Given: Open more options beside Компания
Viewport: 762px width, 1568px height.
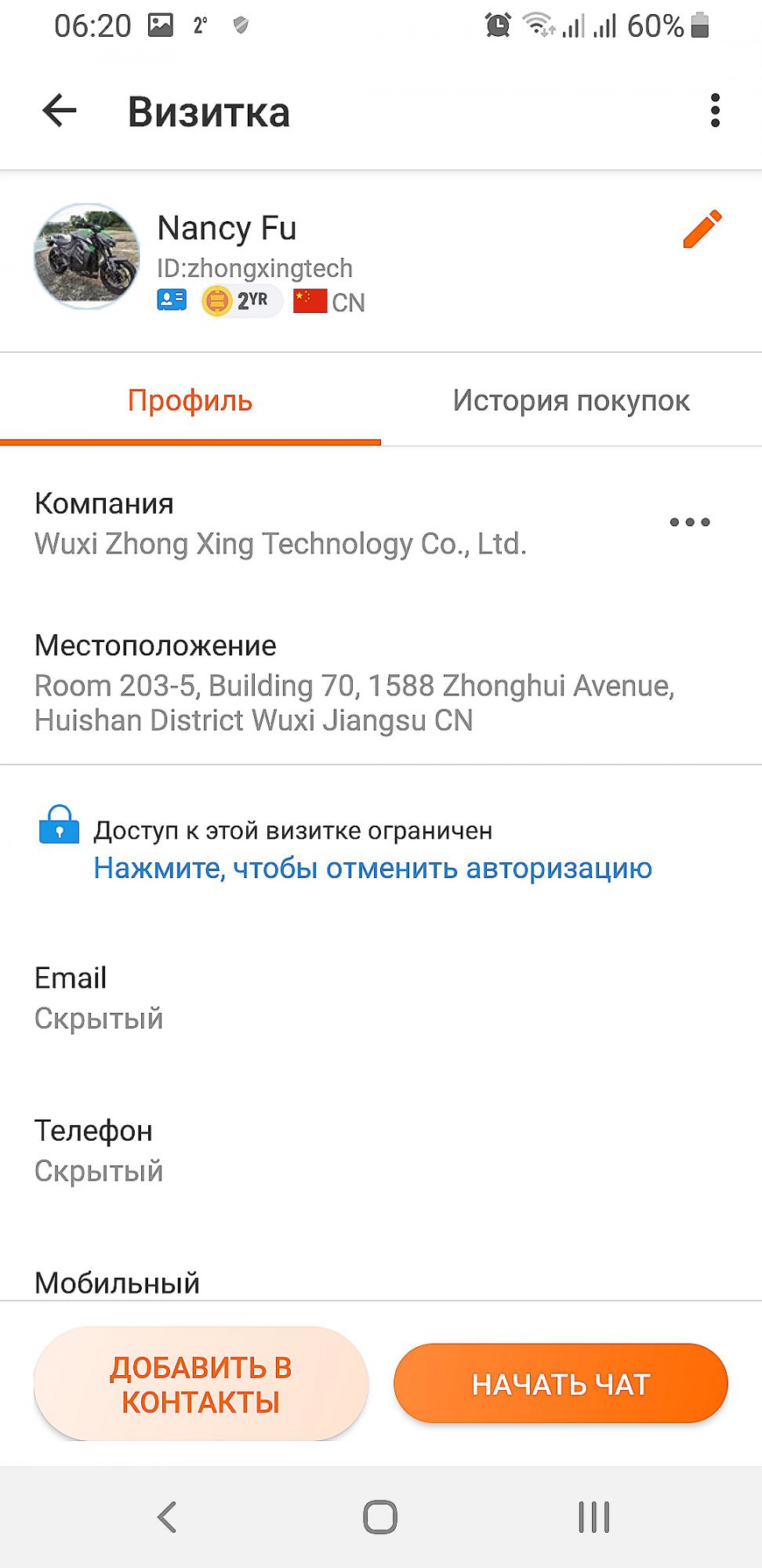Looking at the screenshot, I should click(690, 522).
